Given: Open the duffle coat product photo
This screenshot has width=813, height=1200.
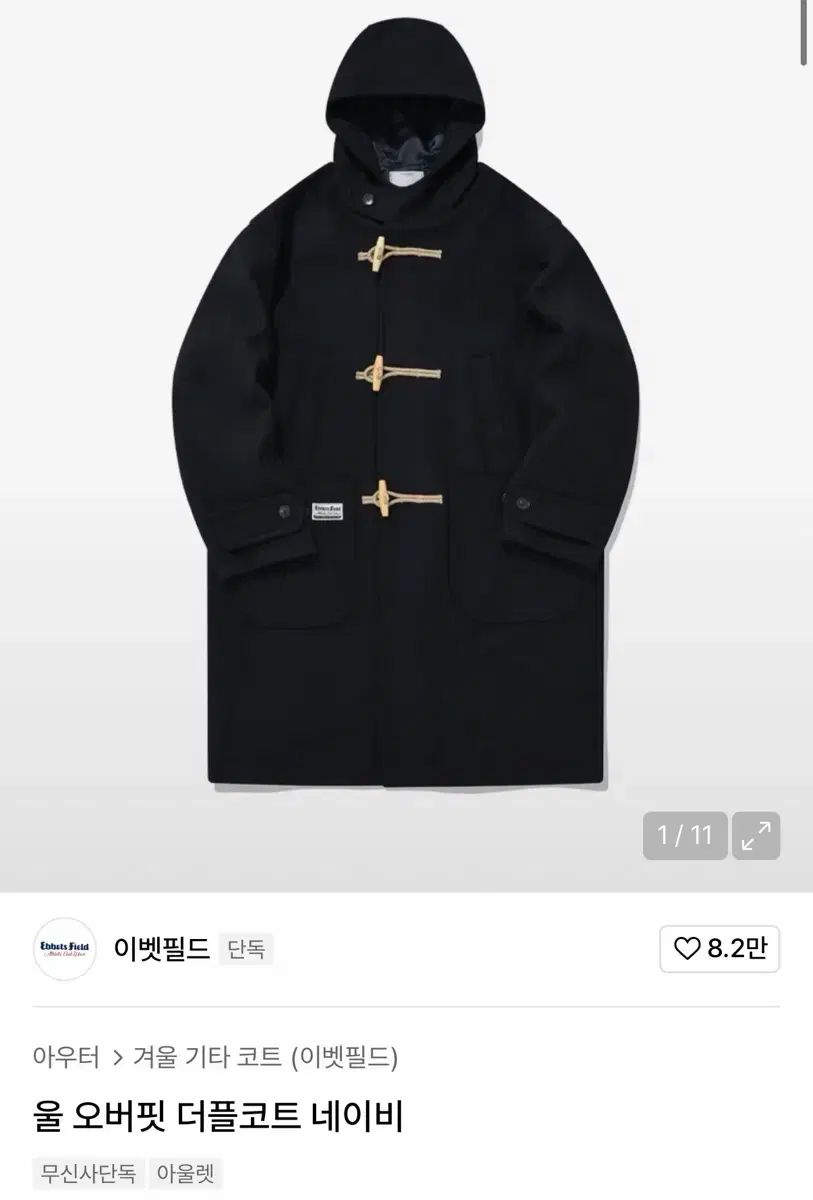Looking at the screenshot, I should click(x=405, y=420).
